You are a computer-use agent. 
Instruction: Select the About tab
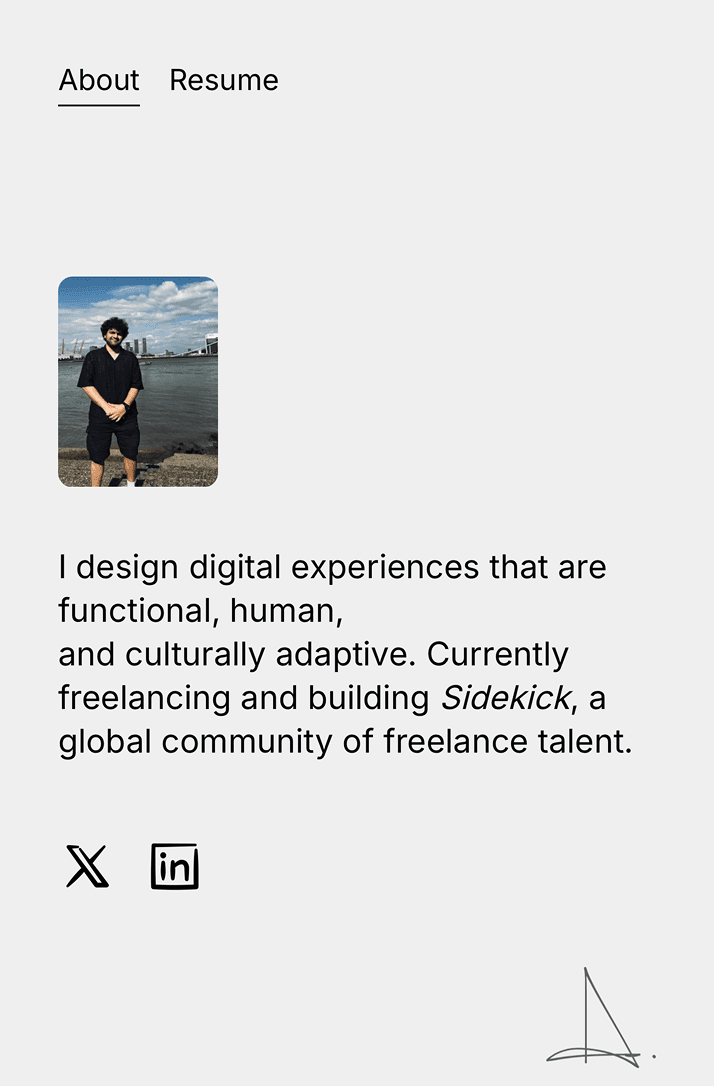(99, 80)
